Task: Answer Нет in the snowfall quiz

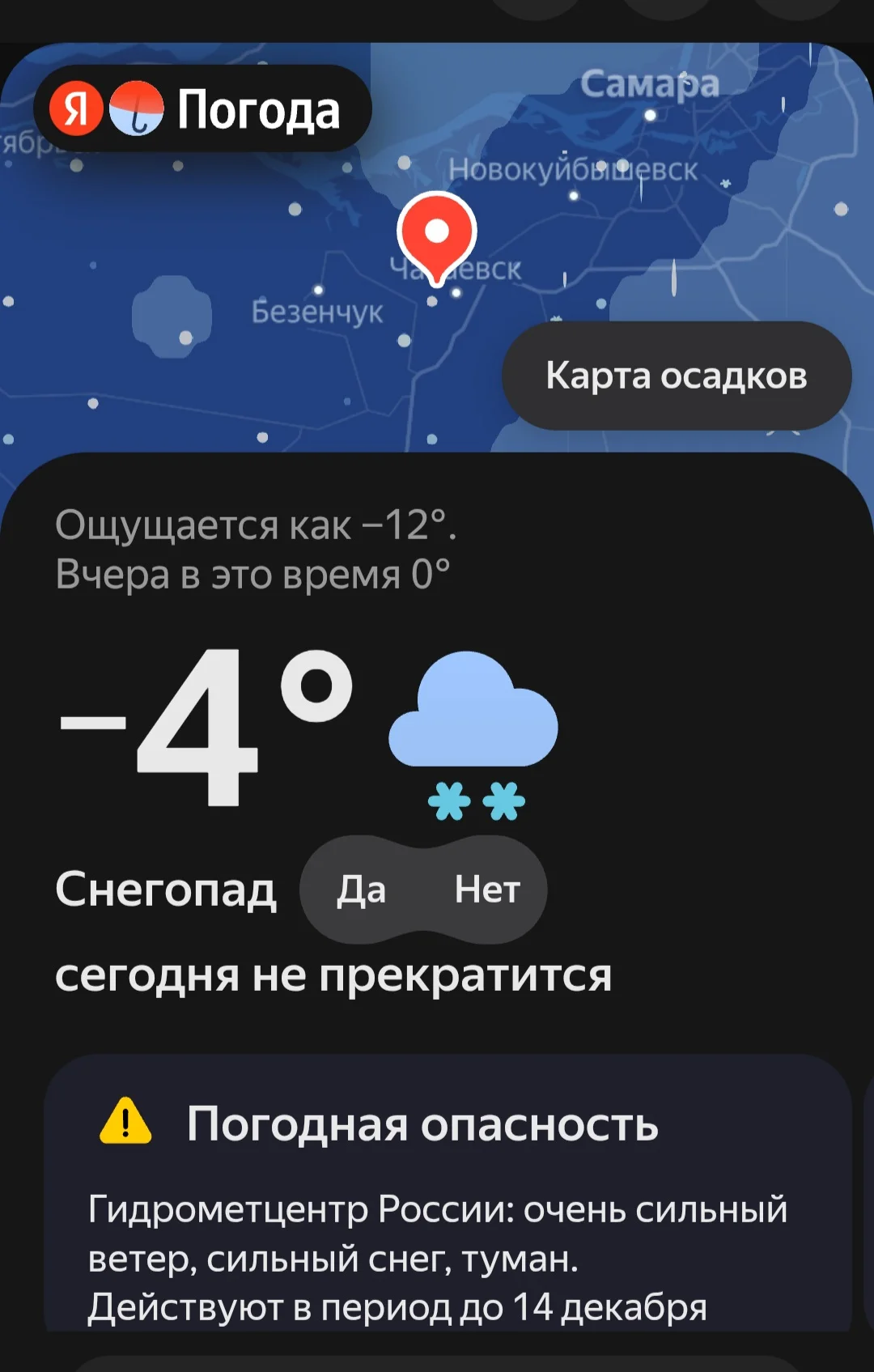Action: tap(486, 889)
